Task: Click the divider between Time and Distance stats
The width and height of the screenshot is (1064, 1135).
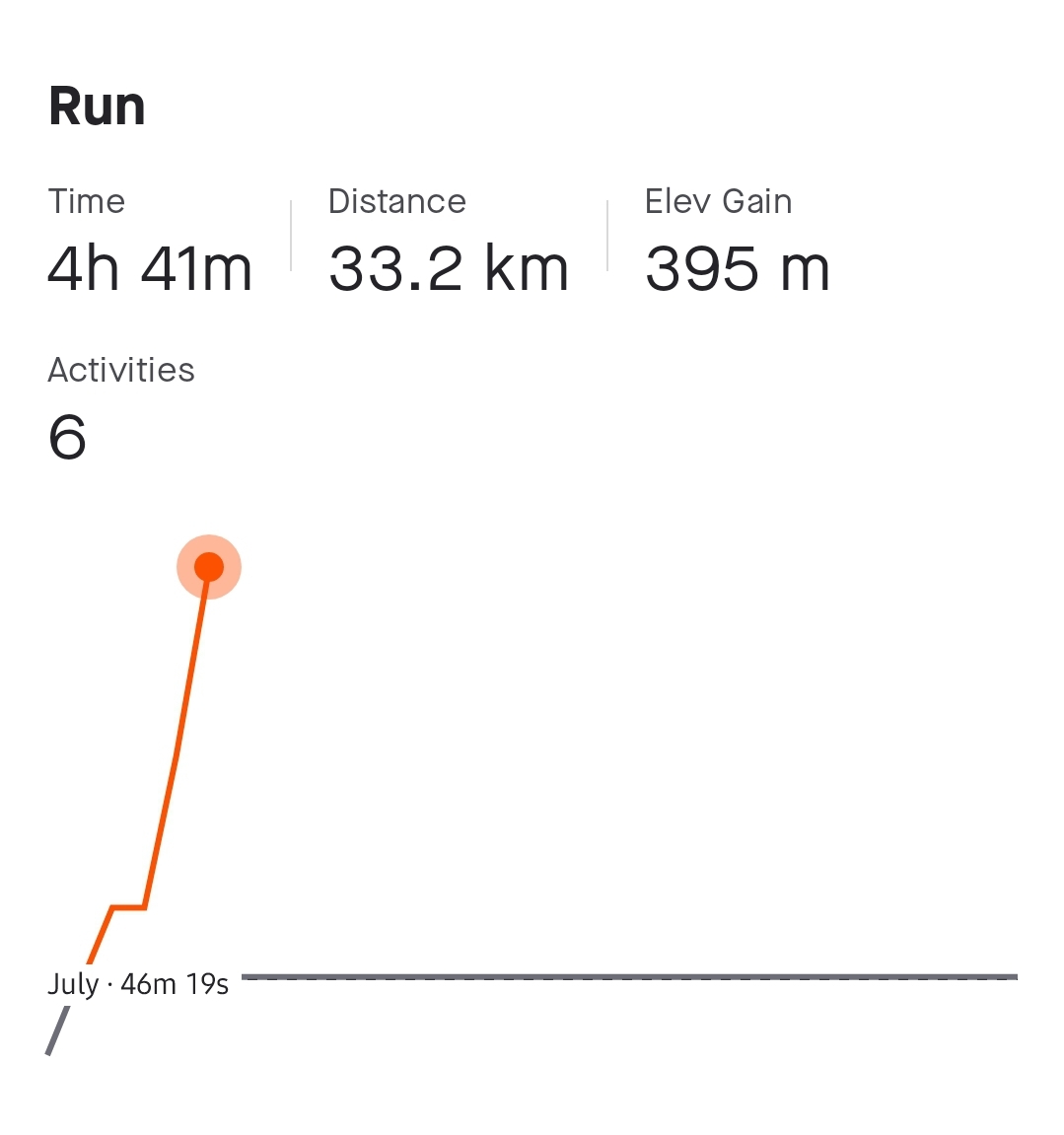Action: click(291, 234)
